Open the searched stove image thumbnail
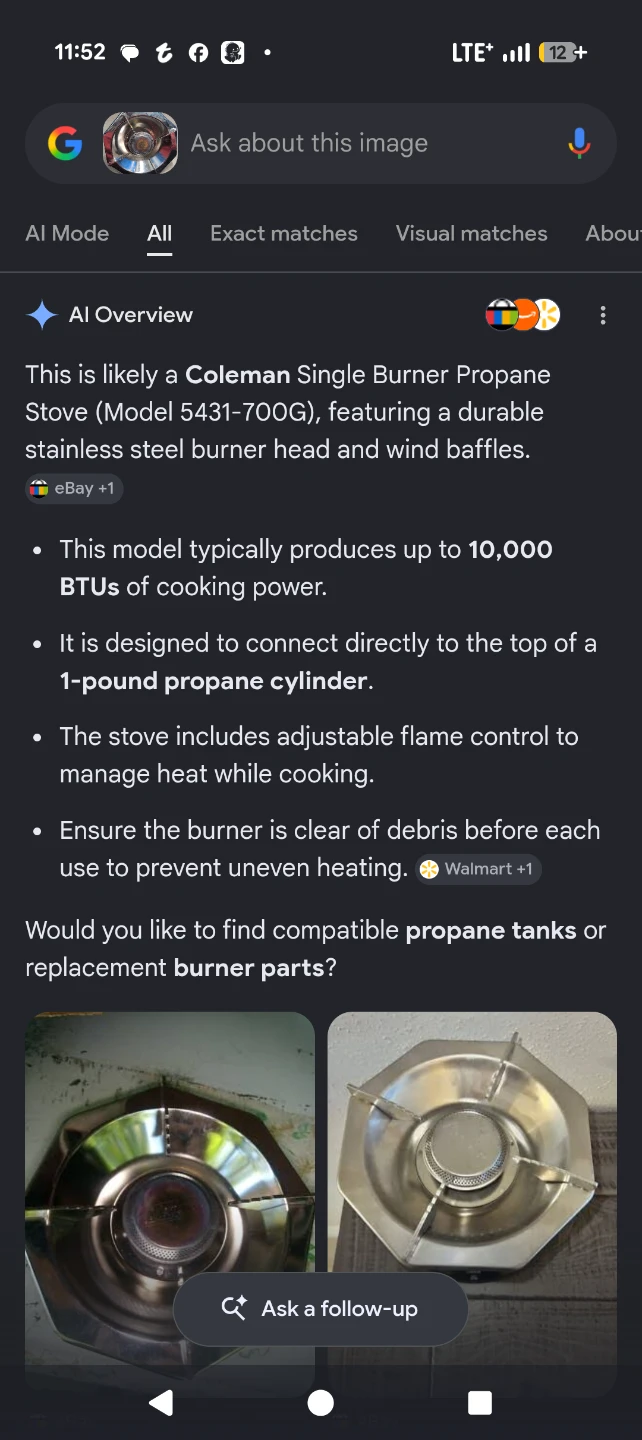 point(140,143)
